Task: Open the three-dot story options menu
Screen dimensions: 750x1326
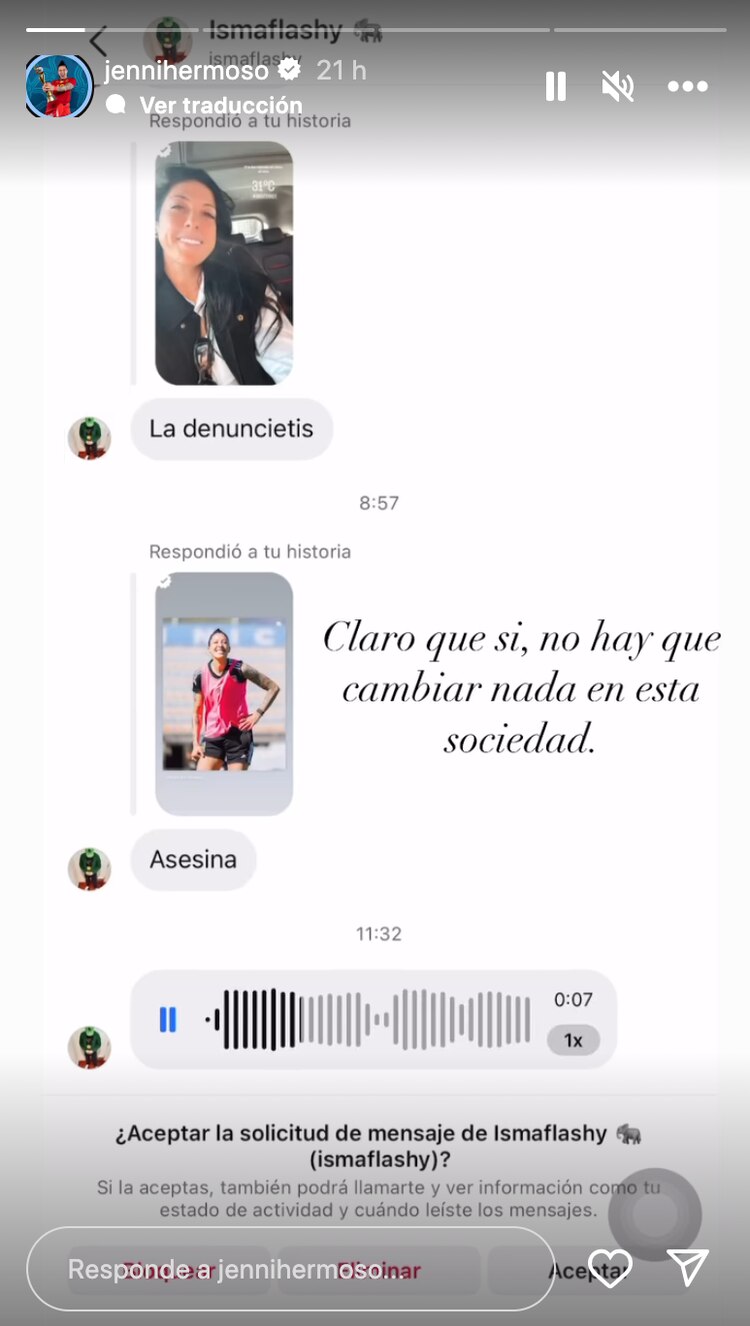Action: 687,87
